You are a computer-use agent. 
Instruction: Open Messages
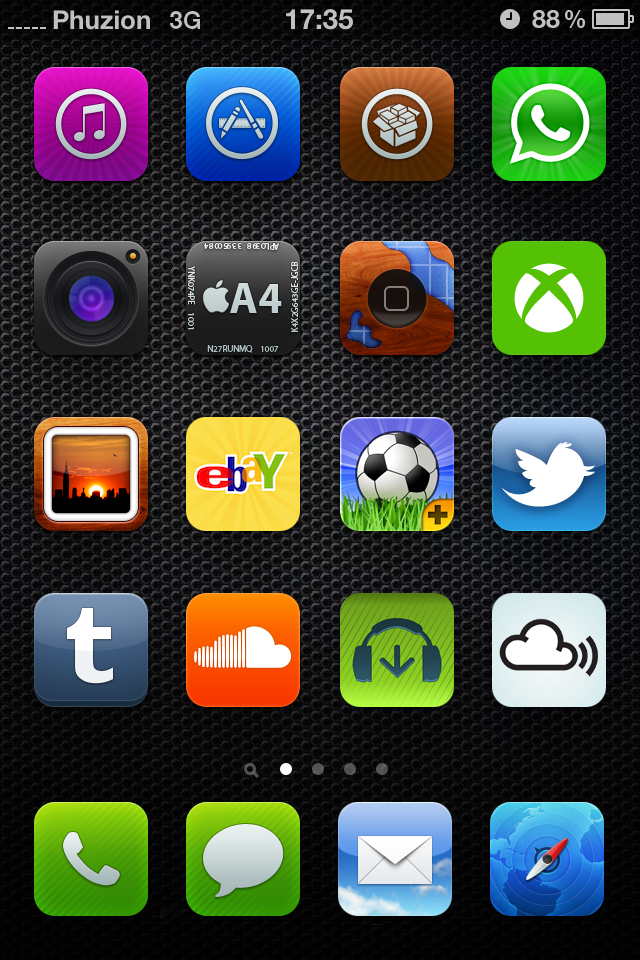(243, 859)
